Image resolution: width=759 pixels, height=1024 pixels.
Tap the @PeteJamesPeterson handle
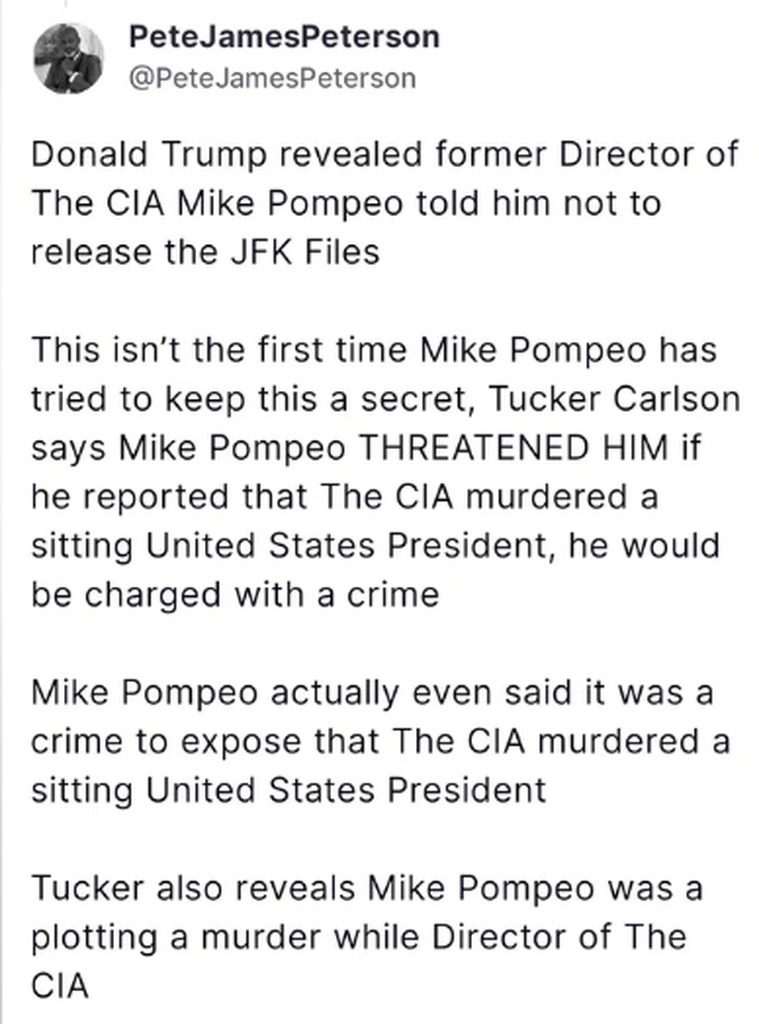(x=272, y=78)
